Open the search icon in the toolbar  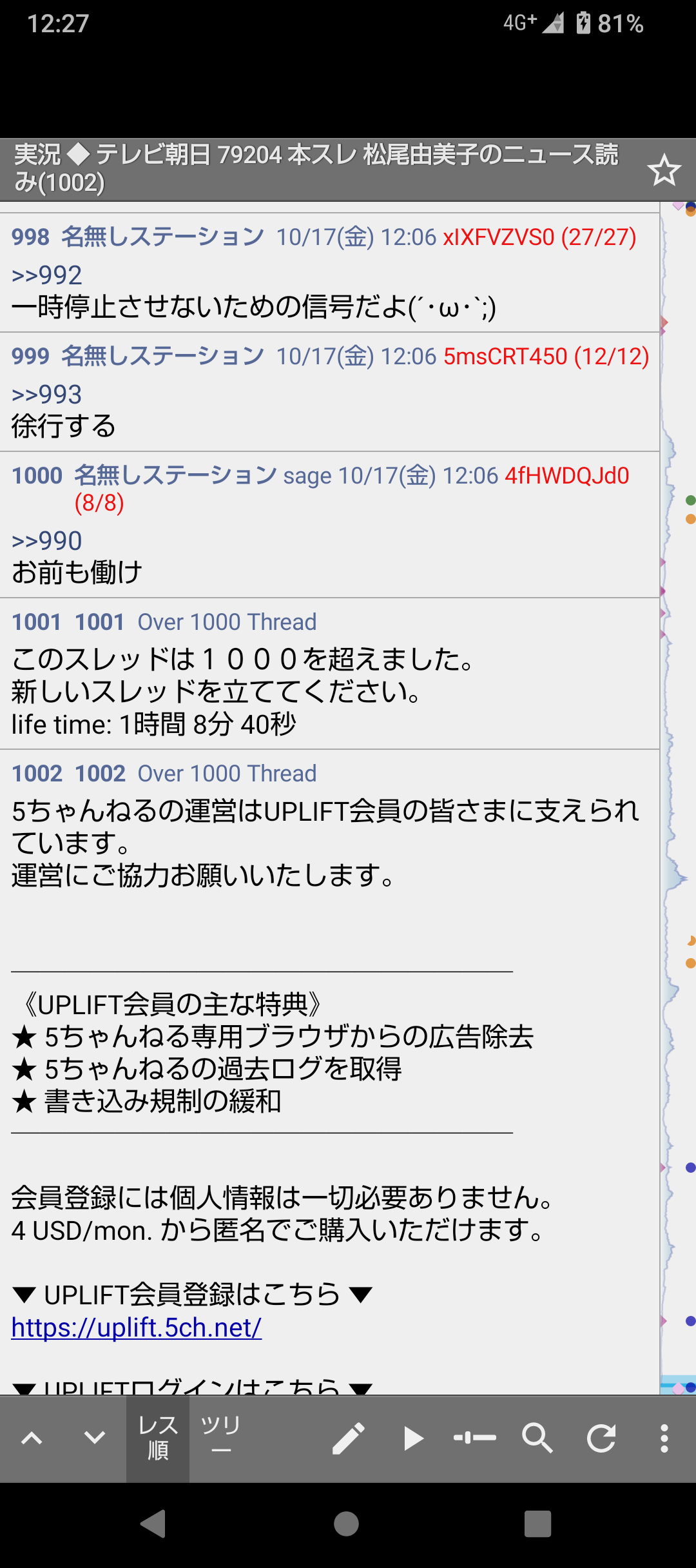[537, 1438]
